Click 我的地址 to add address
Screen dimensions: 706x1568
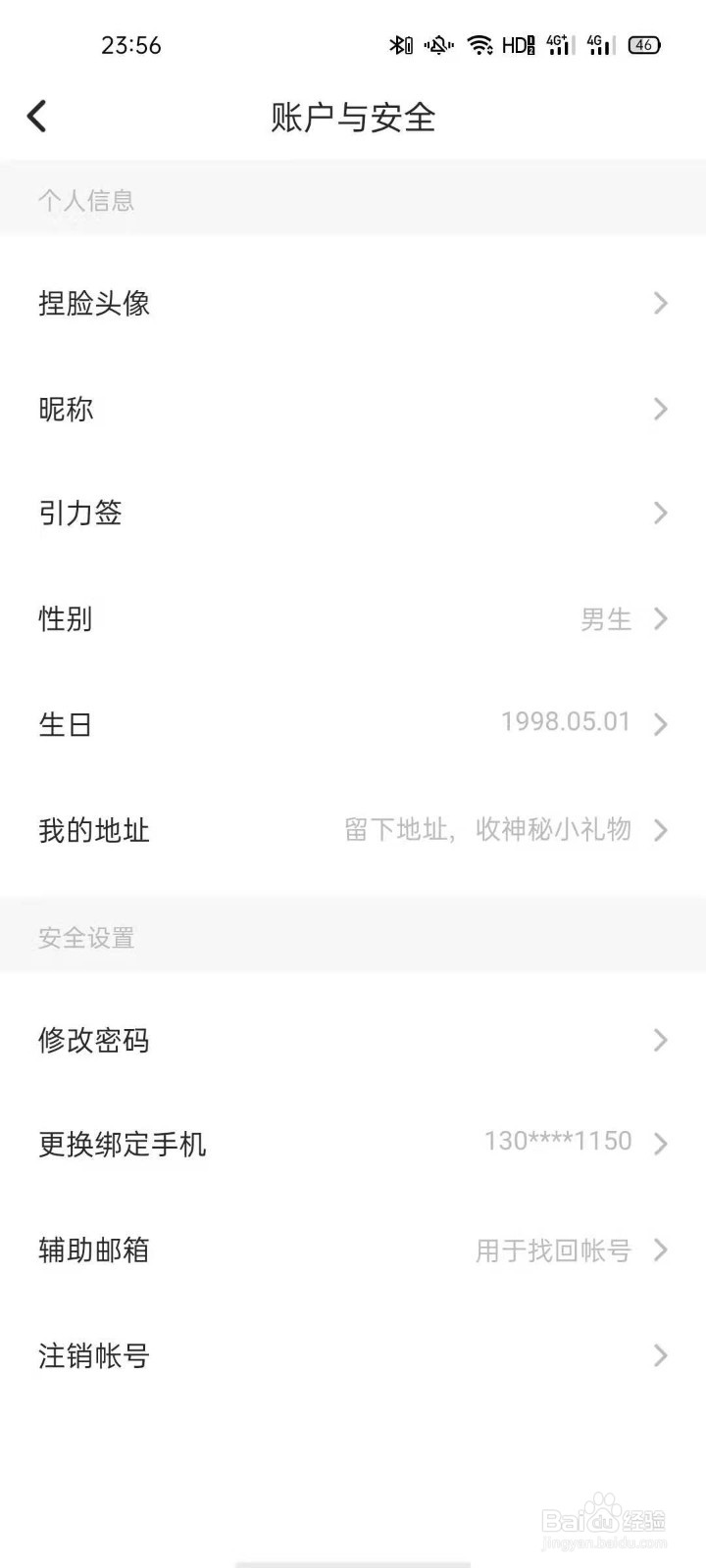[x=353, y=830]
